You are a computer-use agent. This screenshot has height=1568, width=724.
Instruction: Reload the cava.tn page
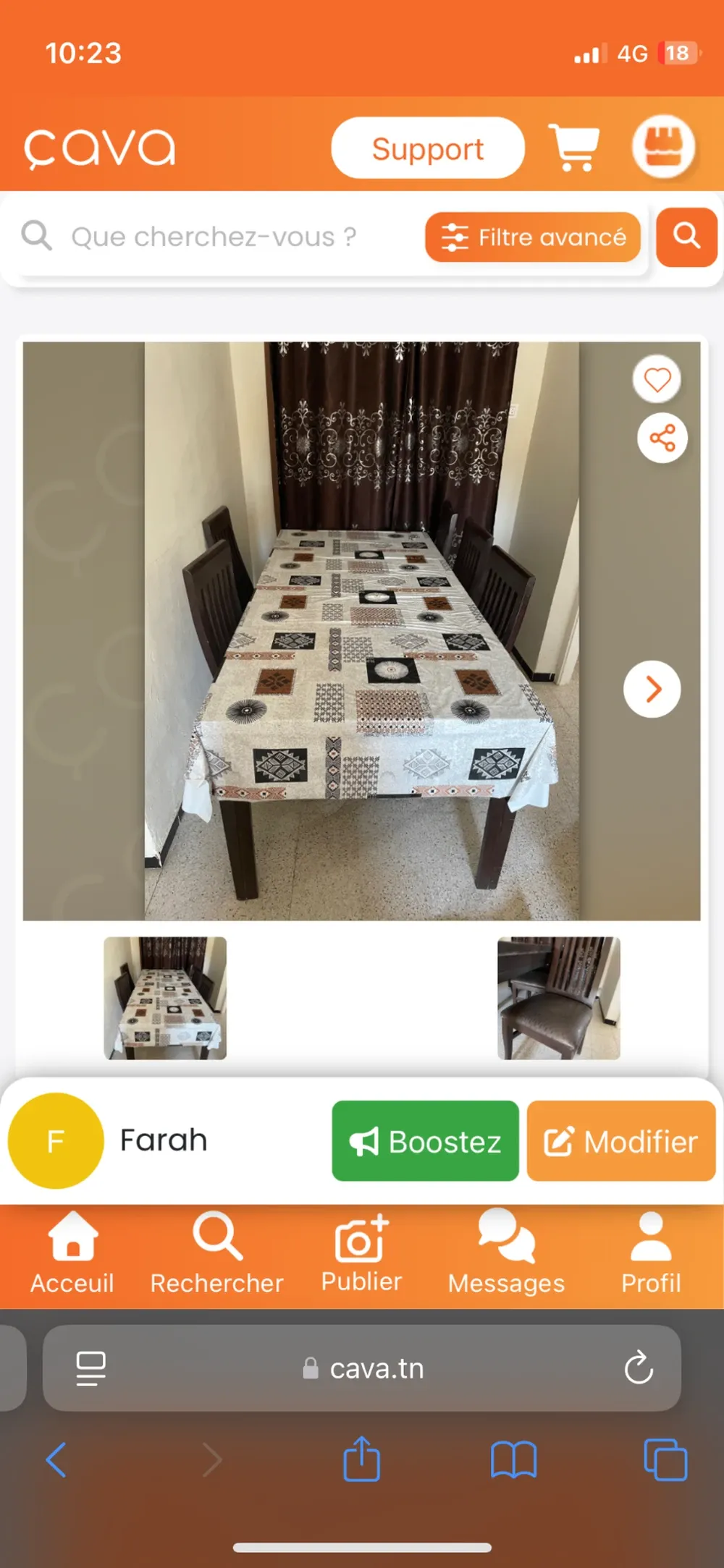pyautogui.click(x=638, y=1368)
